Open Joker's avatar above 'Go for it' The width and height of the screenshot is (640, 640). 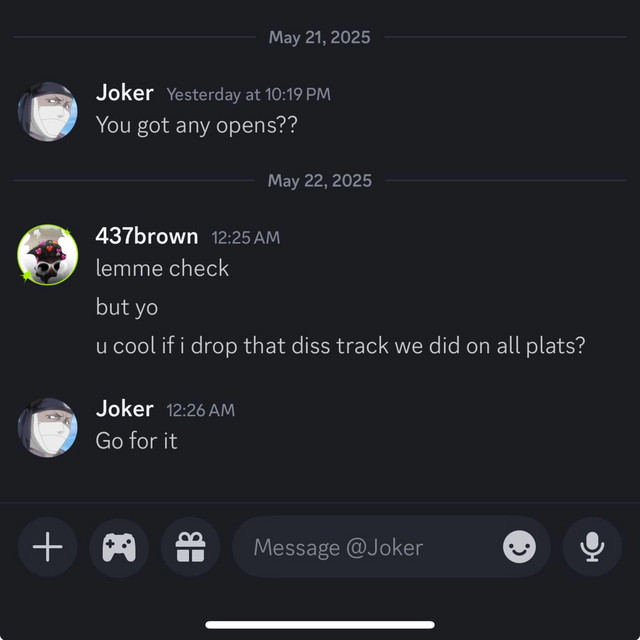pyautogui.click(x=47, y=427)
